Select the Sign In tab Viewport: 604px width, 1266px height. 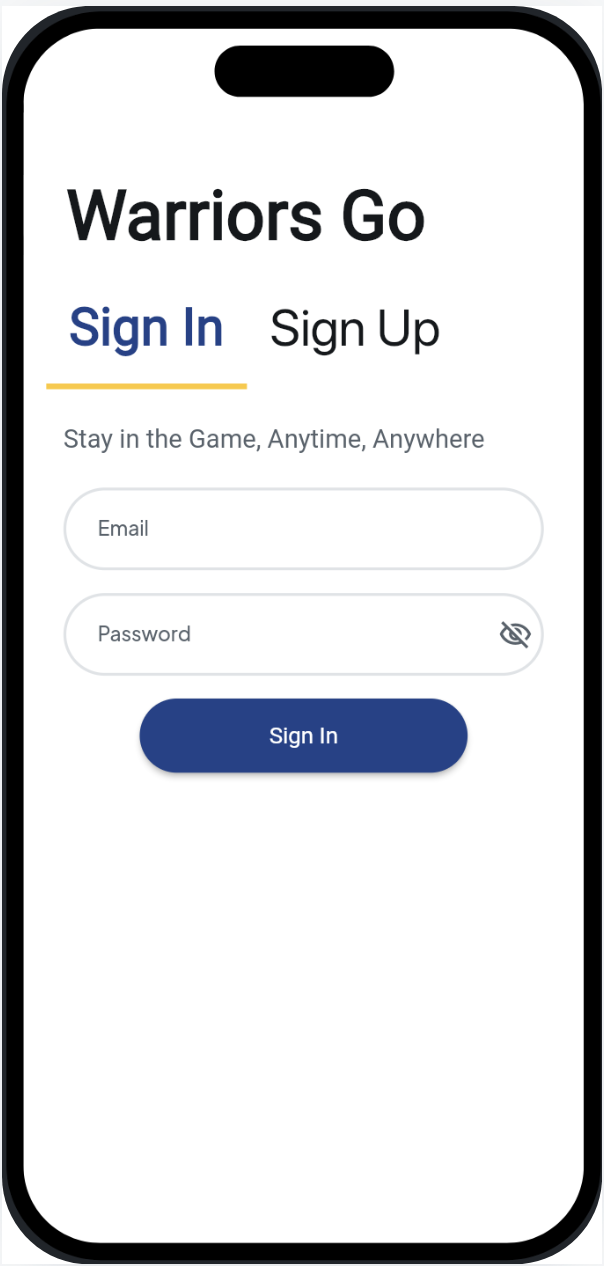[x=146, y=329]
